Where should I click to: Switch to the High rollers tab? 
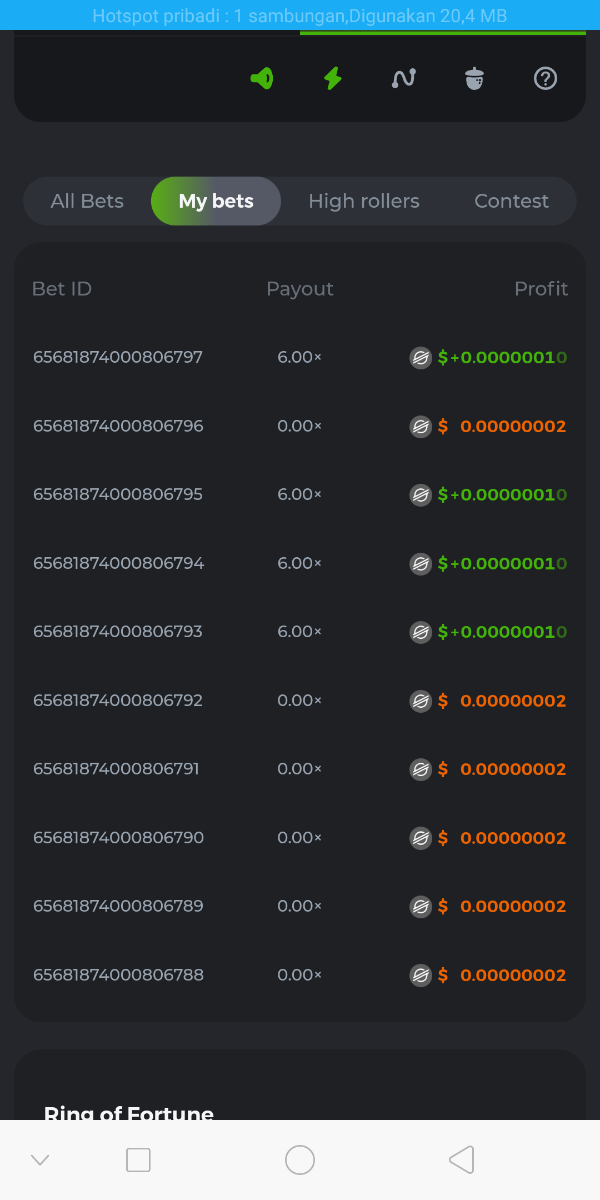point(364,201)
